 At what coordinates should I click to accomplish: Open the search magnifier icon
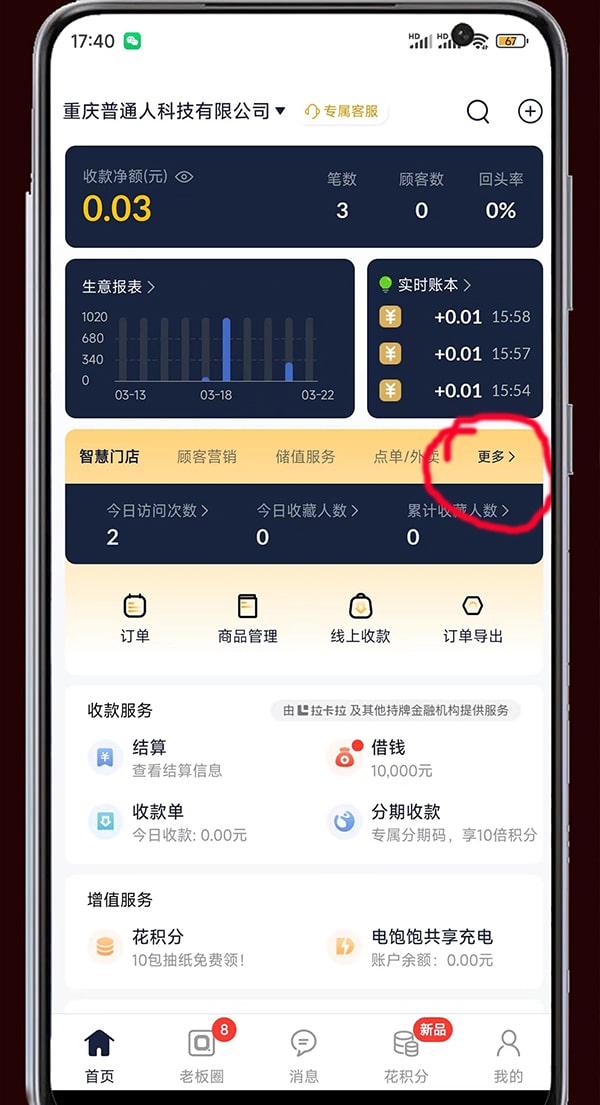478,111
